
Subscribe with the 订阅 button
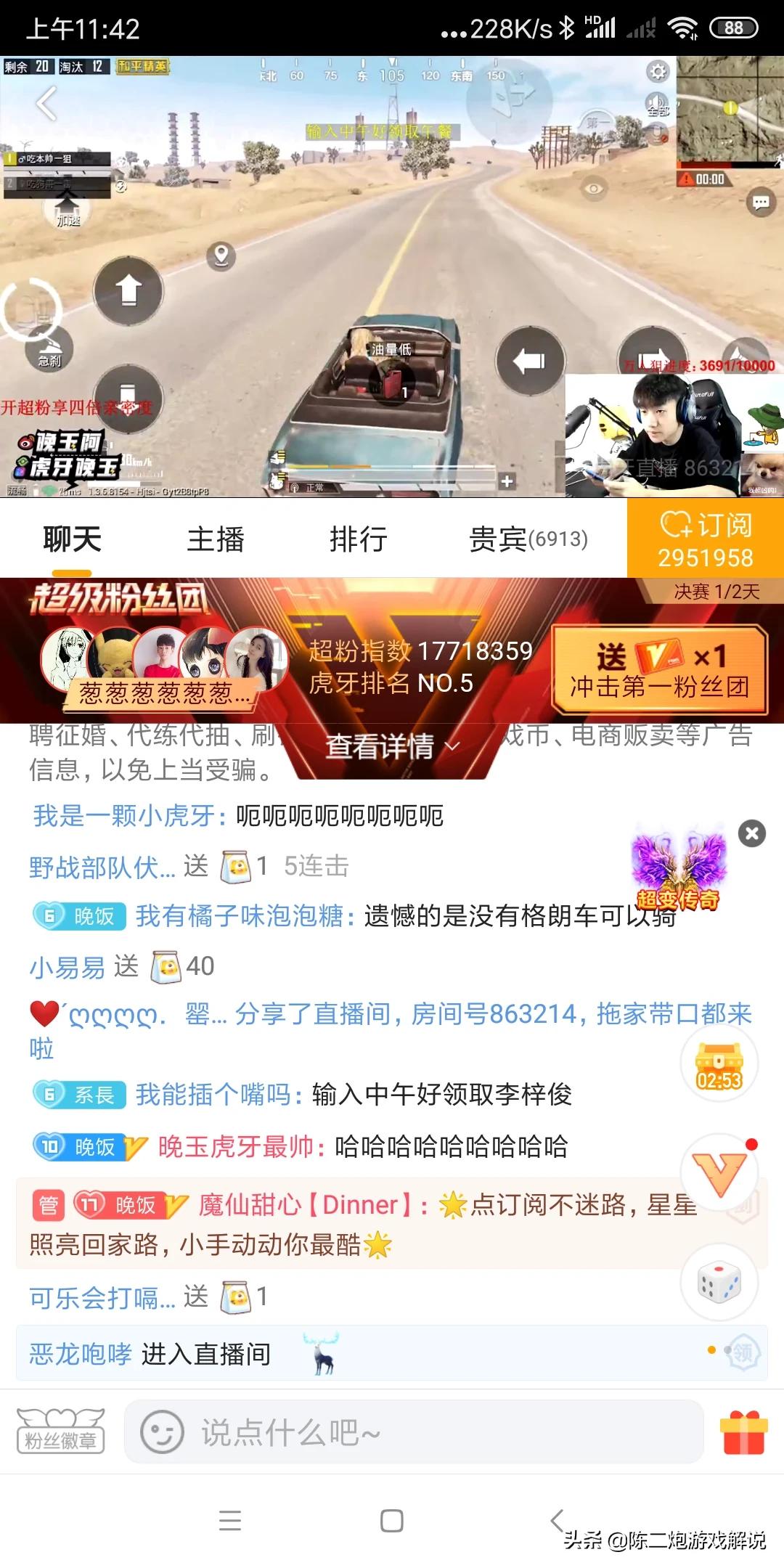pos(705,539)
